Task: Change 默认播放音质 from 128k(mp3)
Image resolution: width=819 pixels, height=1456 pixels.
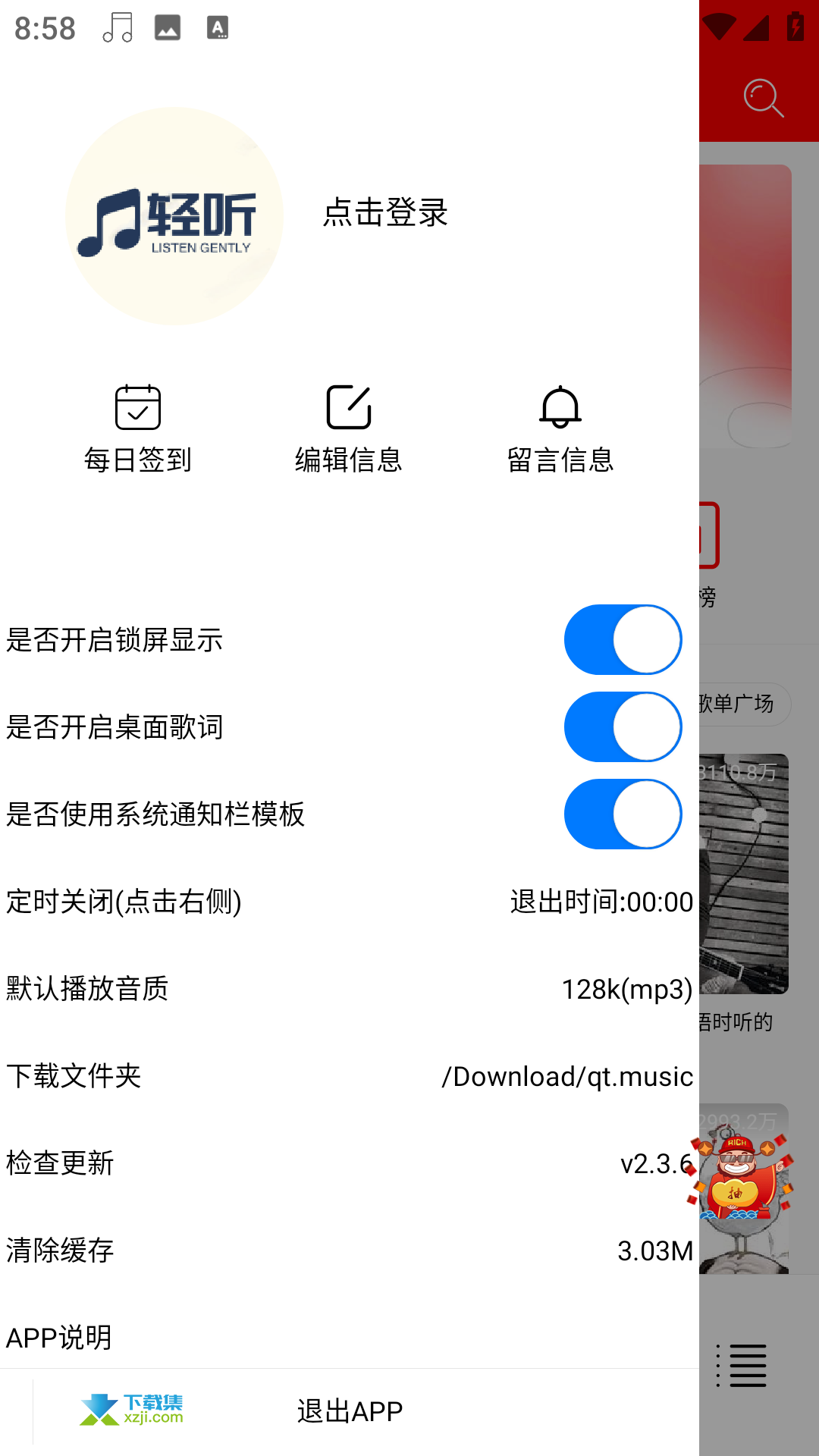Action: click(x=350, y=989)
